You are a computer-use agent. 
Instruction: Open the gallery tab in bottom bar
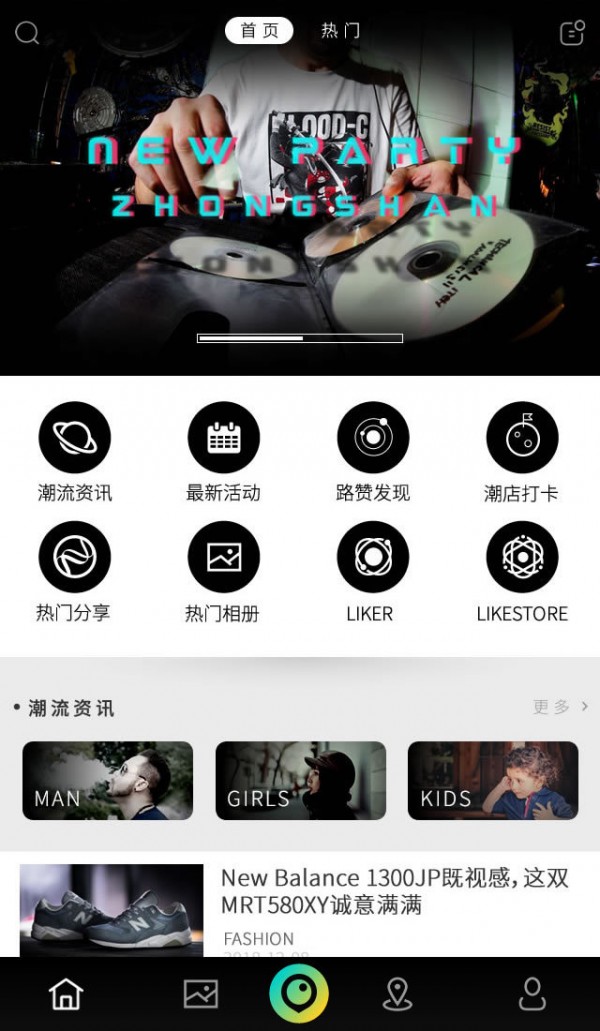click(x=201, y=994)
